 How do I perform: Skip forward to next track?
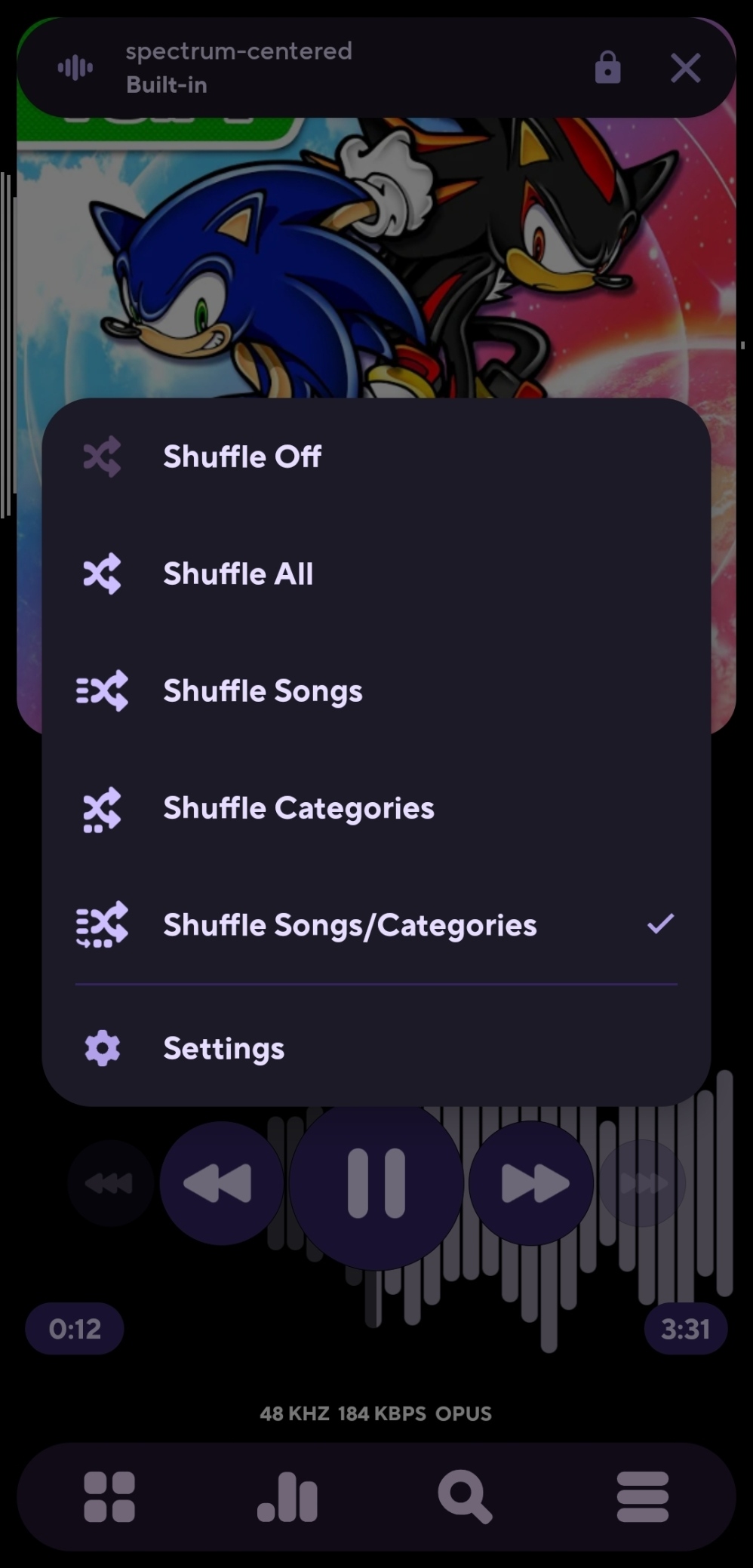coord(532,1182)
